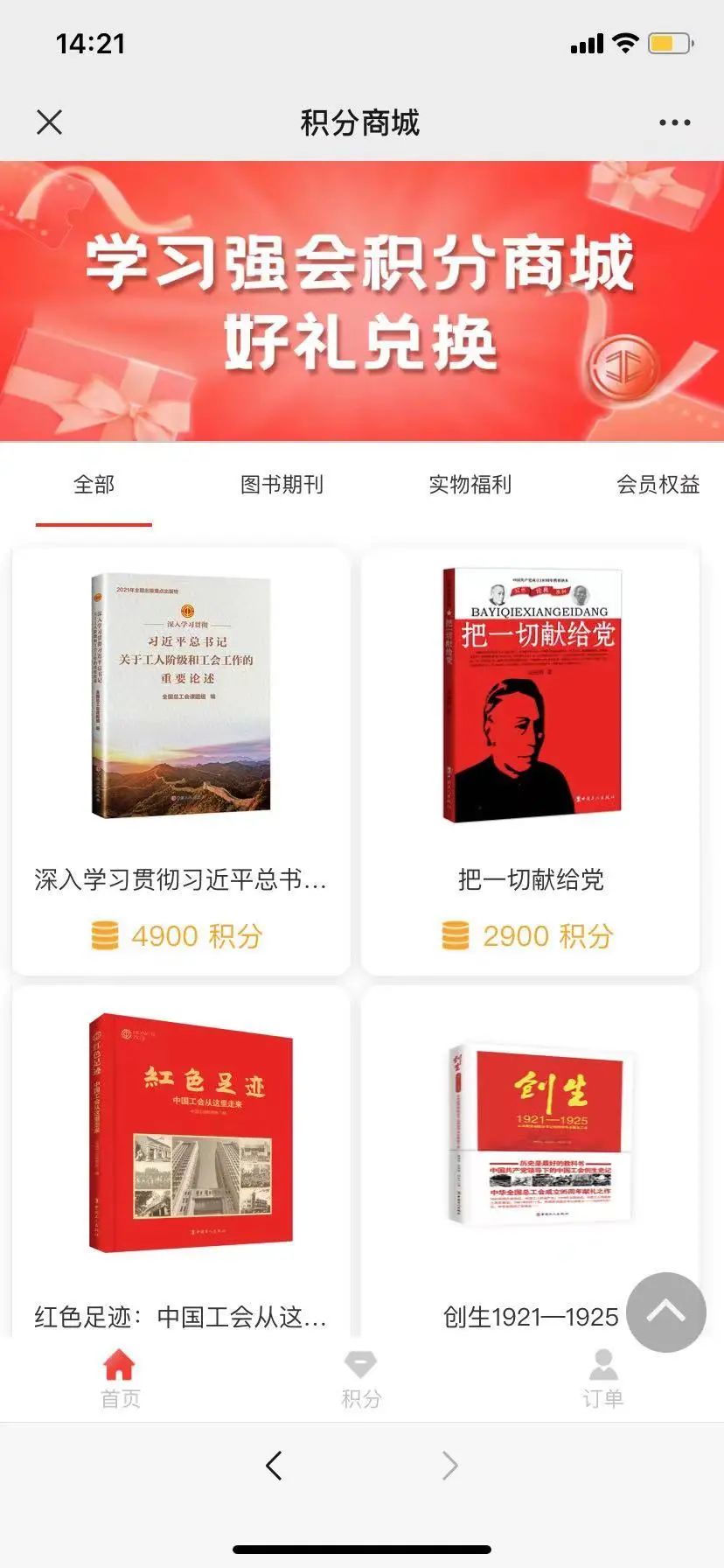Select the 全部 category tab
This screenshot has width=724, height=1568.
point(94,484)
